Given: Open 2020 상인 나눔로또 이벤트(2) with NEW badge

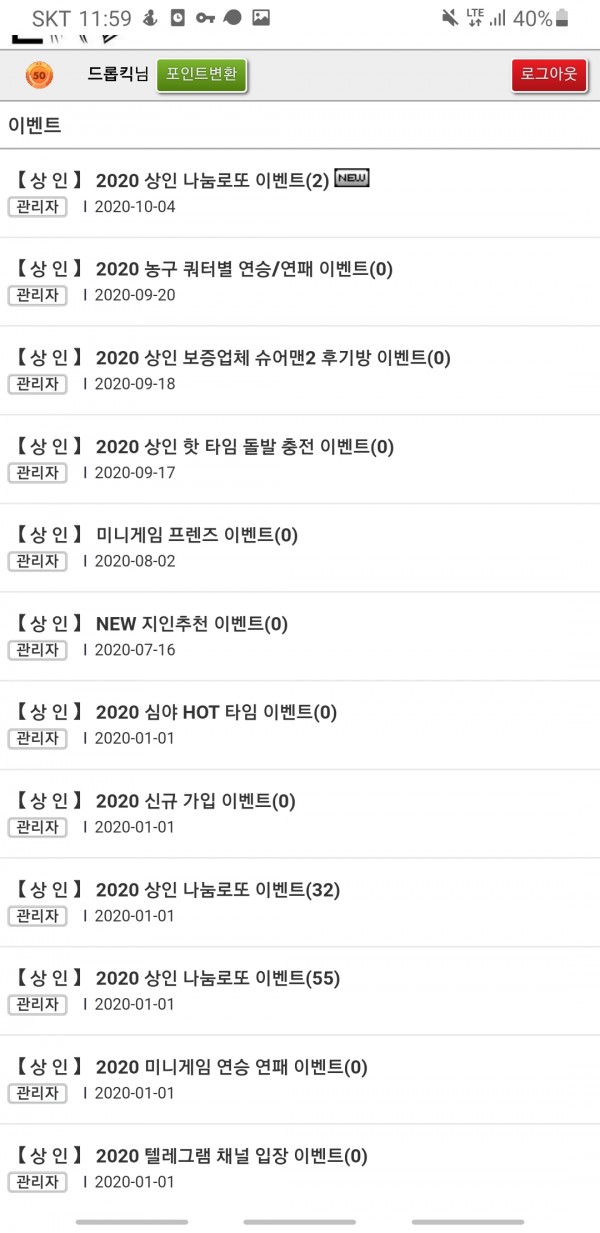Looking at the screenshot, I should coord(212,180).
